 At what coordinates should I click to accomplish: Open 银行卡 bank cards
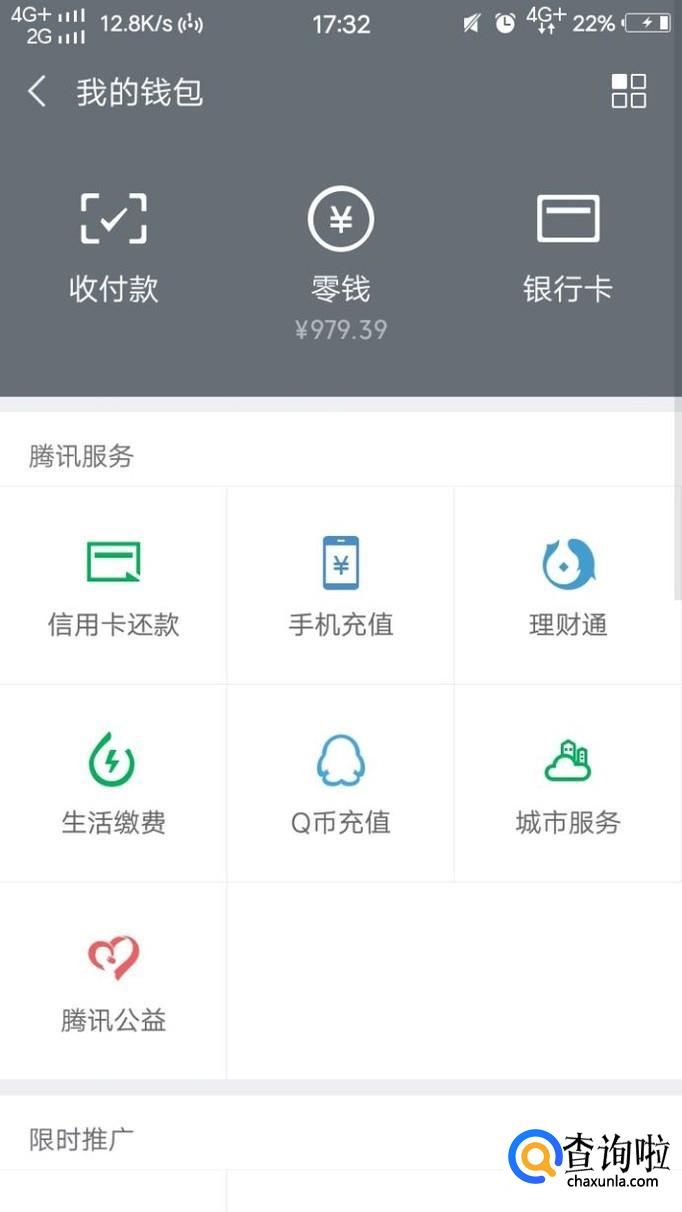click(x=567, y=247)
